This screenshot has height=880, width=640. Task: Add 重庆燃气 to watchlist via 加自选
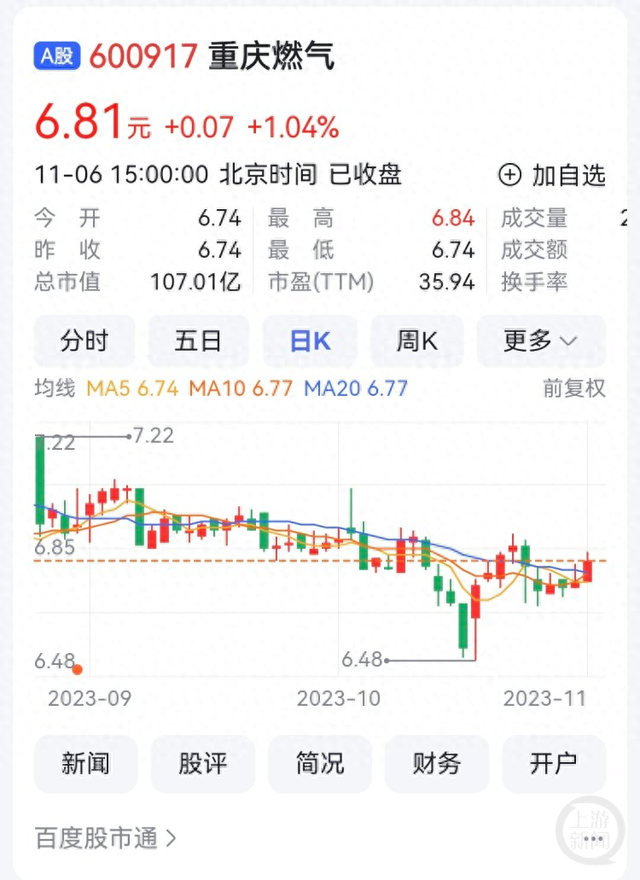point(552,176)
